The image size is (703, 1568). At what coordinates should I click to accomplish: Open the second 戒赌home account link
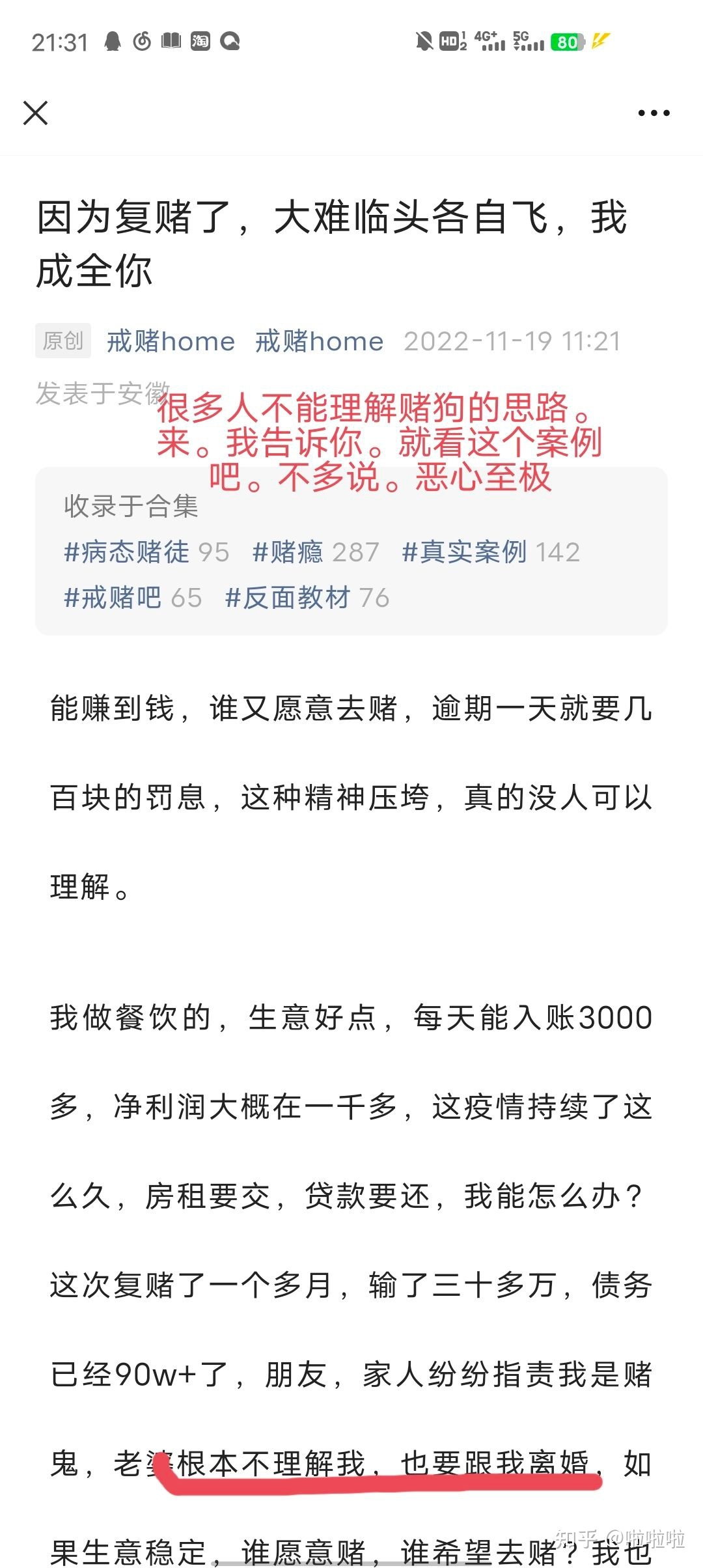[x=319, y=341]
